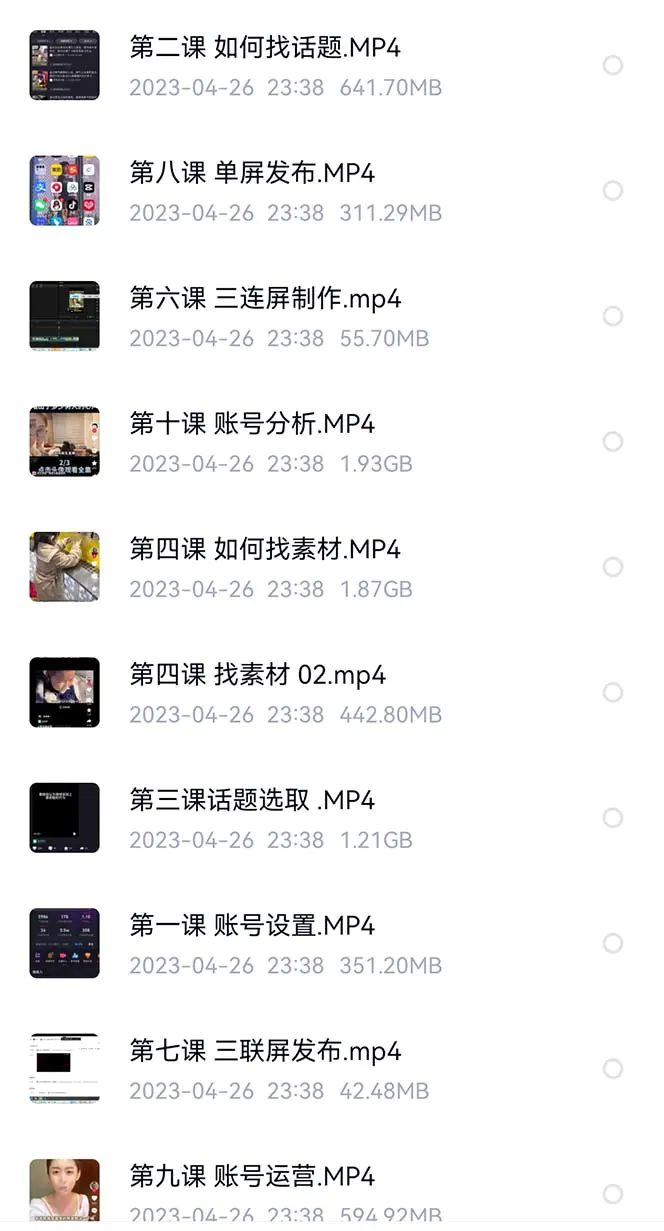Select the circle next to 第三课话题选取 .MP4
Screen dimensions: 664x1231
613,819
